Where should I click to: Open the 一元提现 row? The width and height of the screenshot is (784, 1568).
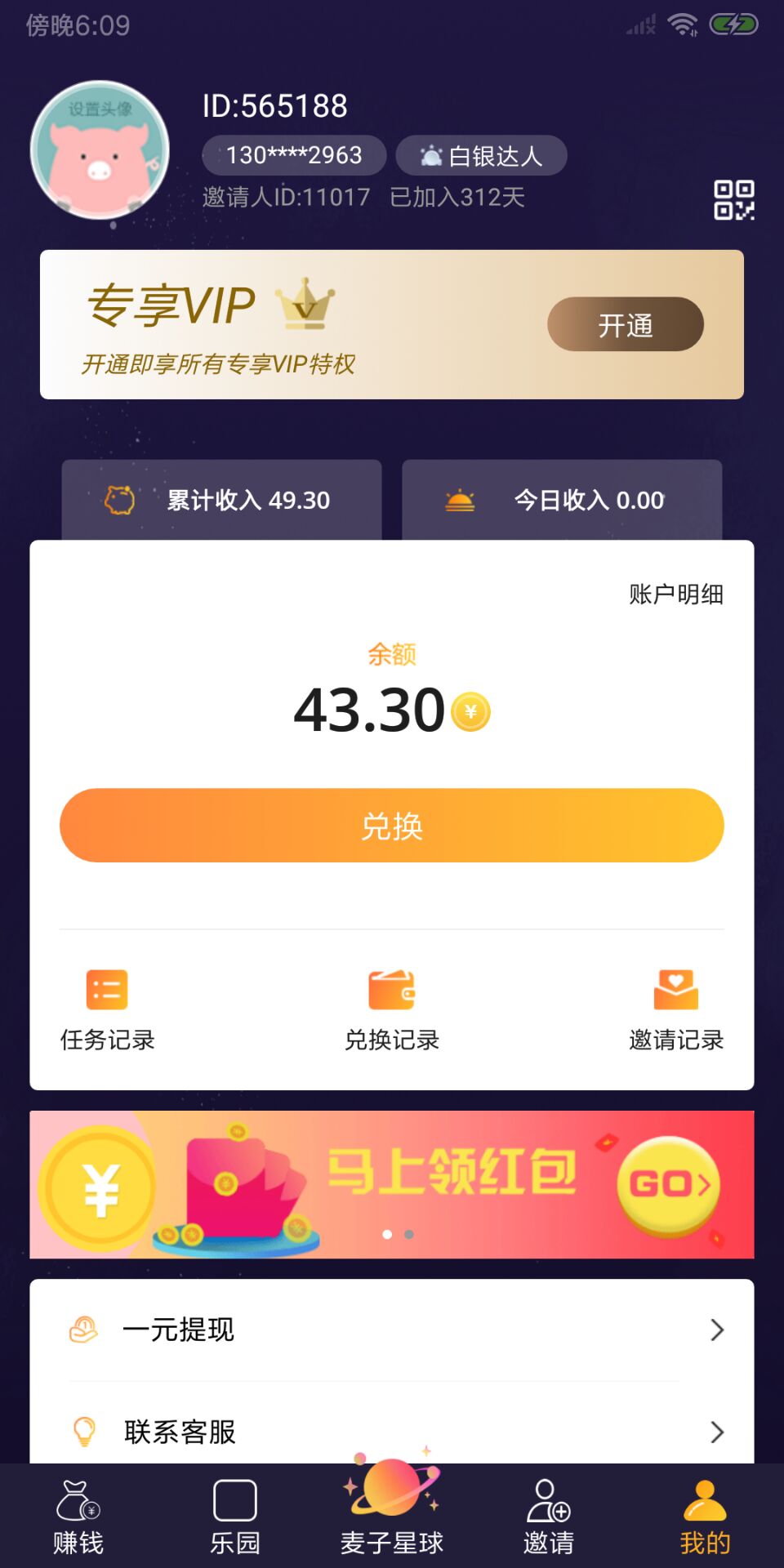(392, 1330)
